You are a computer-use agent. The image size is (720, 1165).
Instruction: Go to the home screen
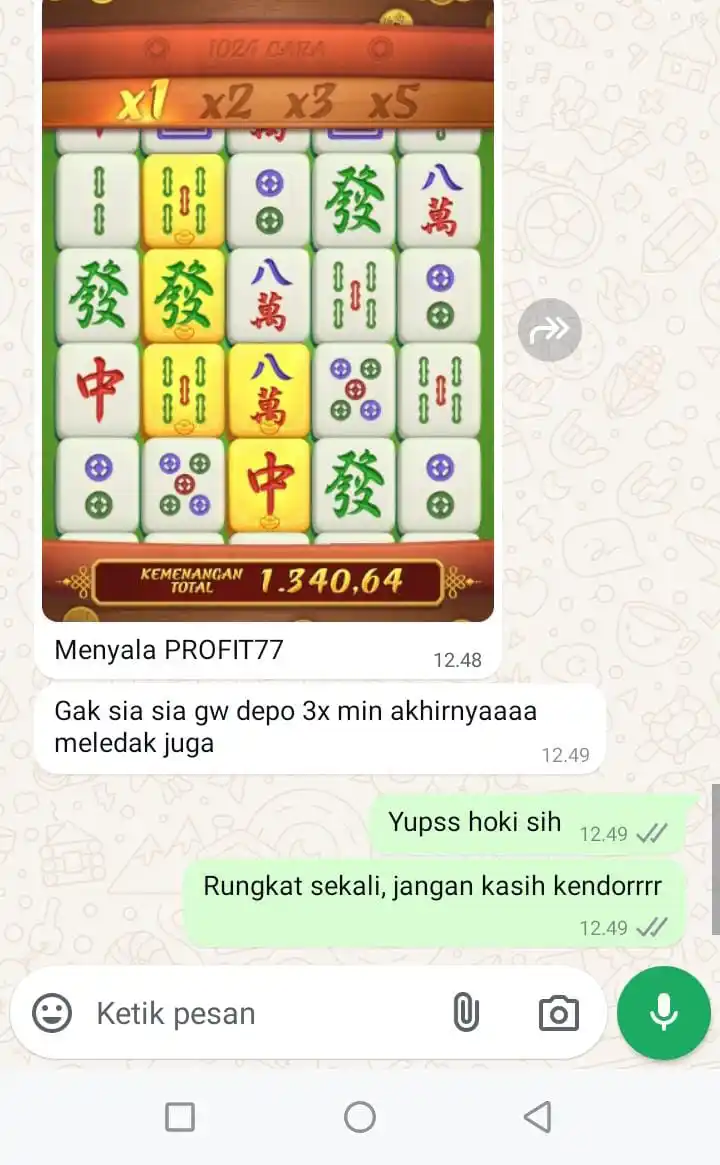(x=360, y=1117)
